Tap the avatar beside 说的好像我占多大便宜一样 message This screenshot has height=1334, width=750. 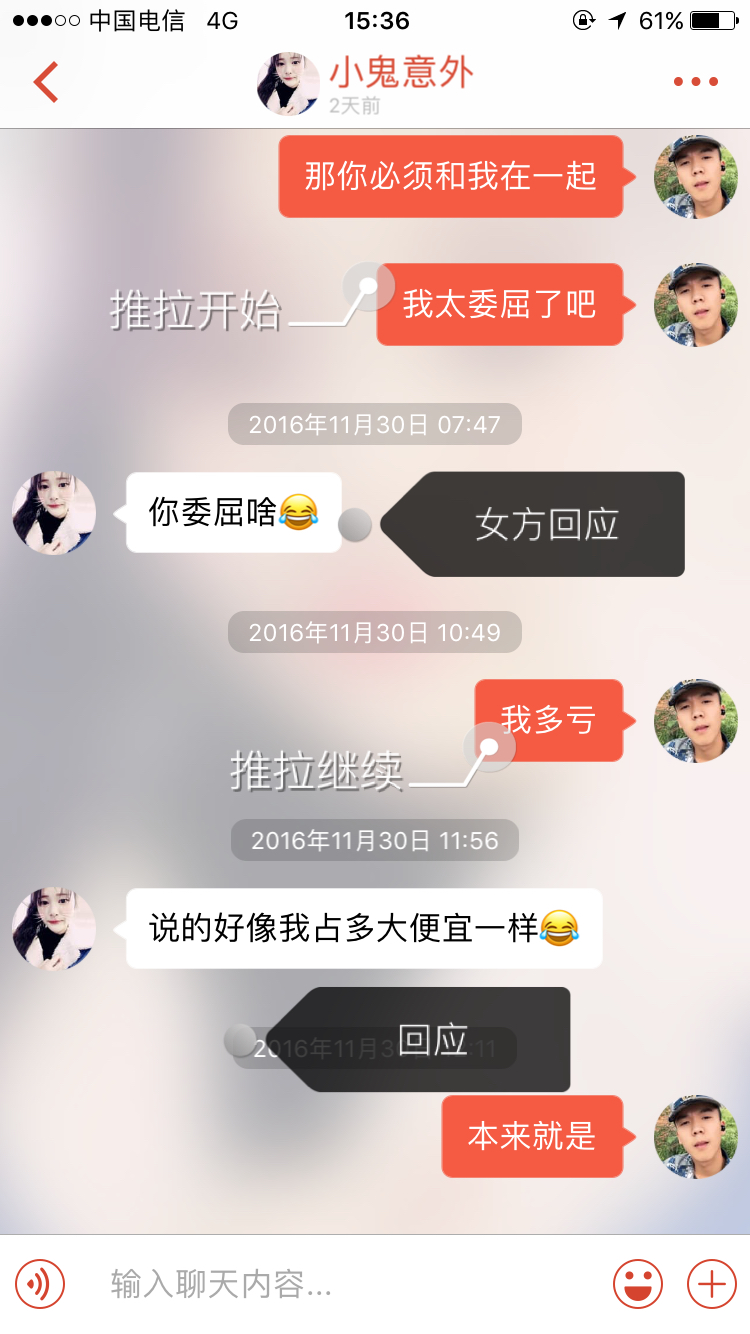(x=54, y=928)
